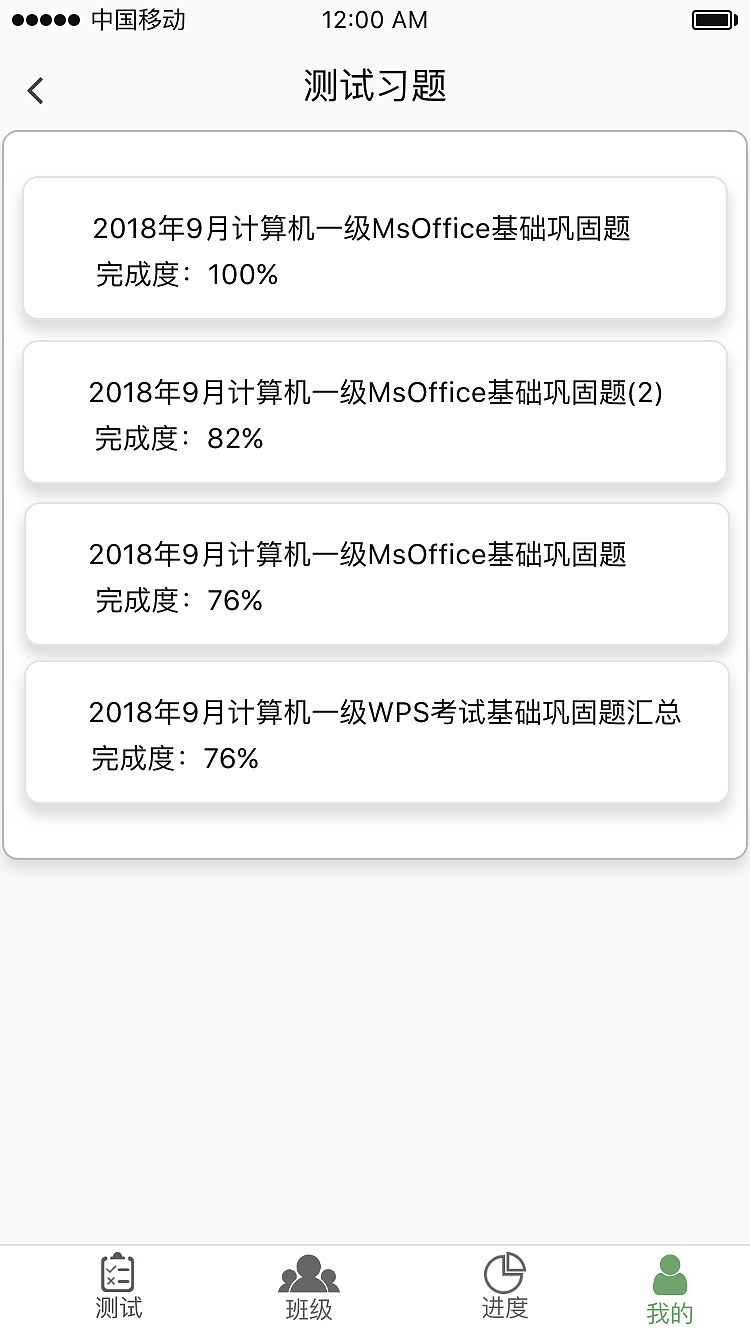Select the 我的 tab label
The width and height of the screenshot is (750, 1334).
pyautogui.click(x=668, y=1307)
